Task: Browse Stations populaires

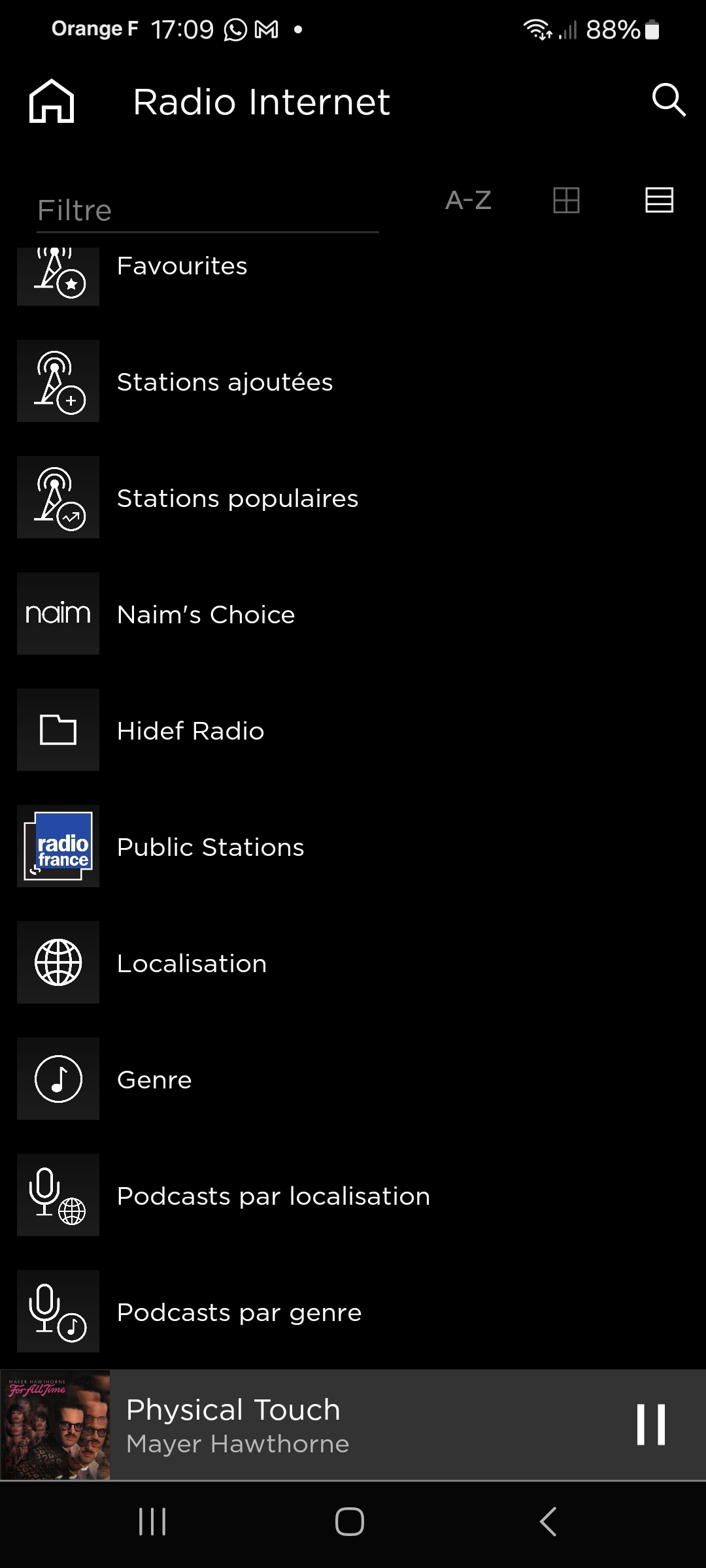Action: pyautogui.click(x=237, y=498)
